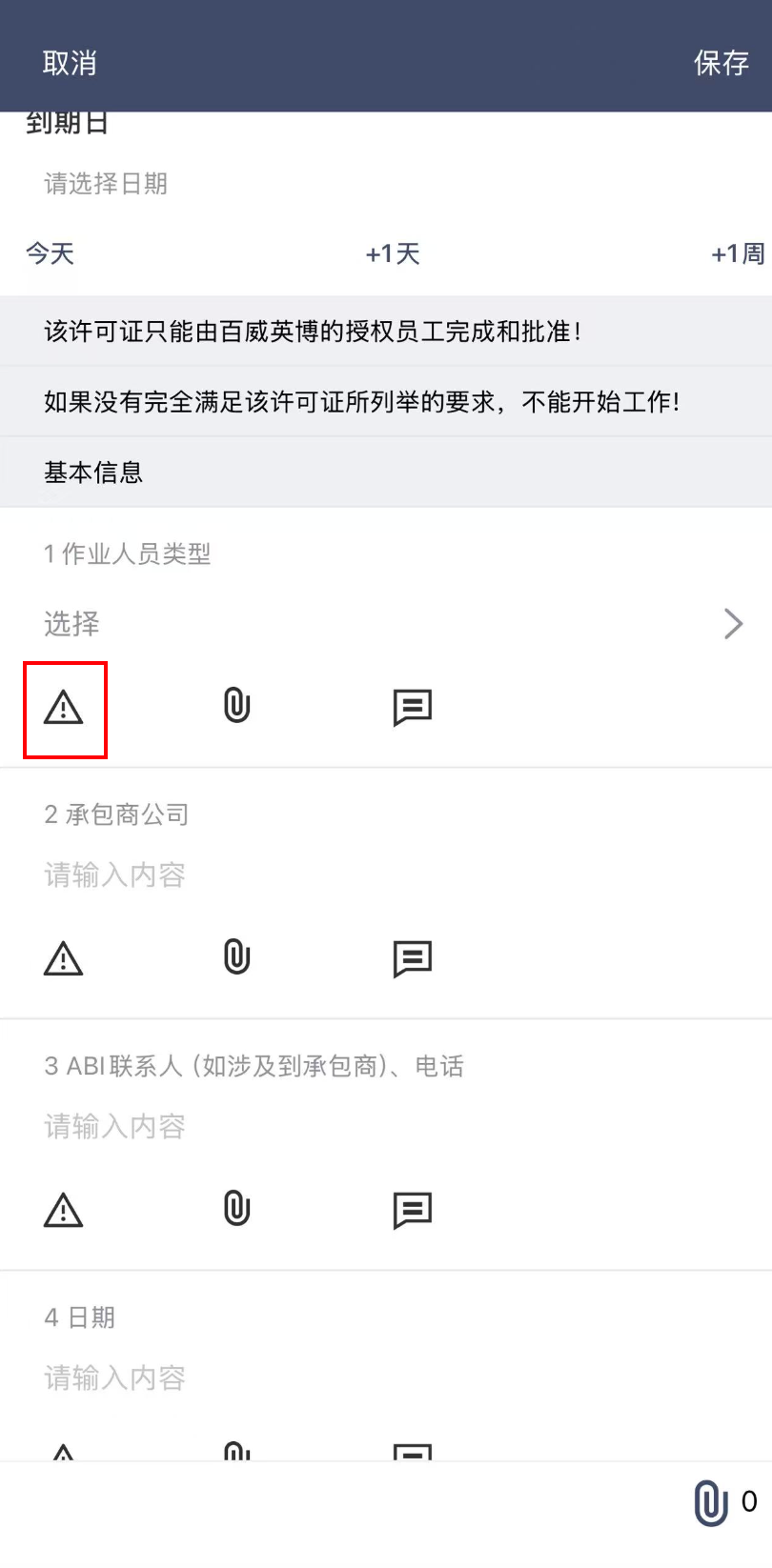
Task: Open 选择 for 作业人员类型
Action: [386, 624]
